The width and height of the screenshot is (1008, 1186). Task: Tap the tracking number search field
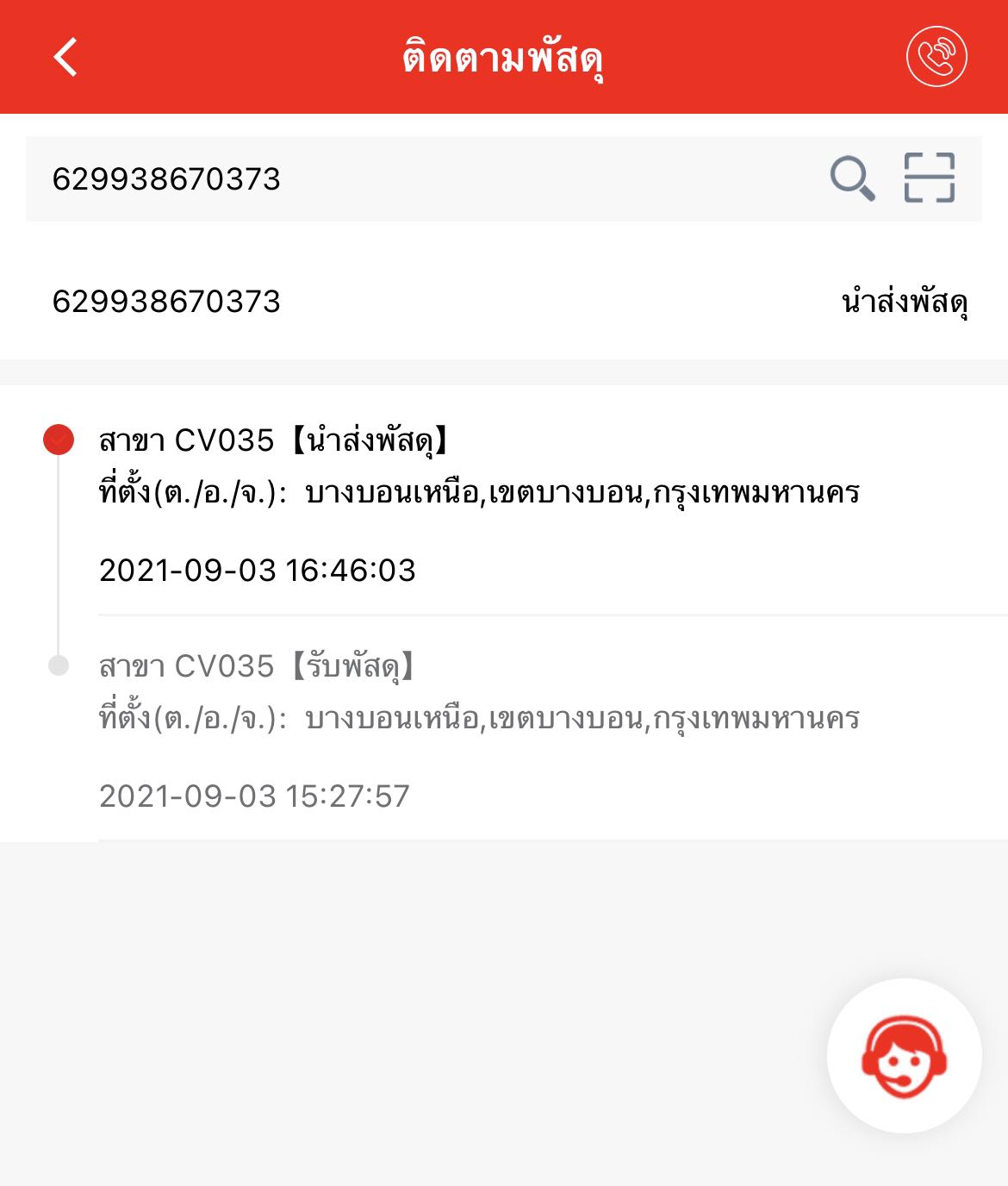(414, 179)
